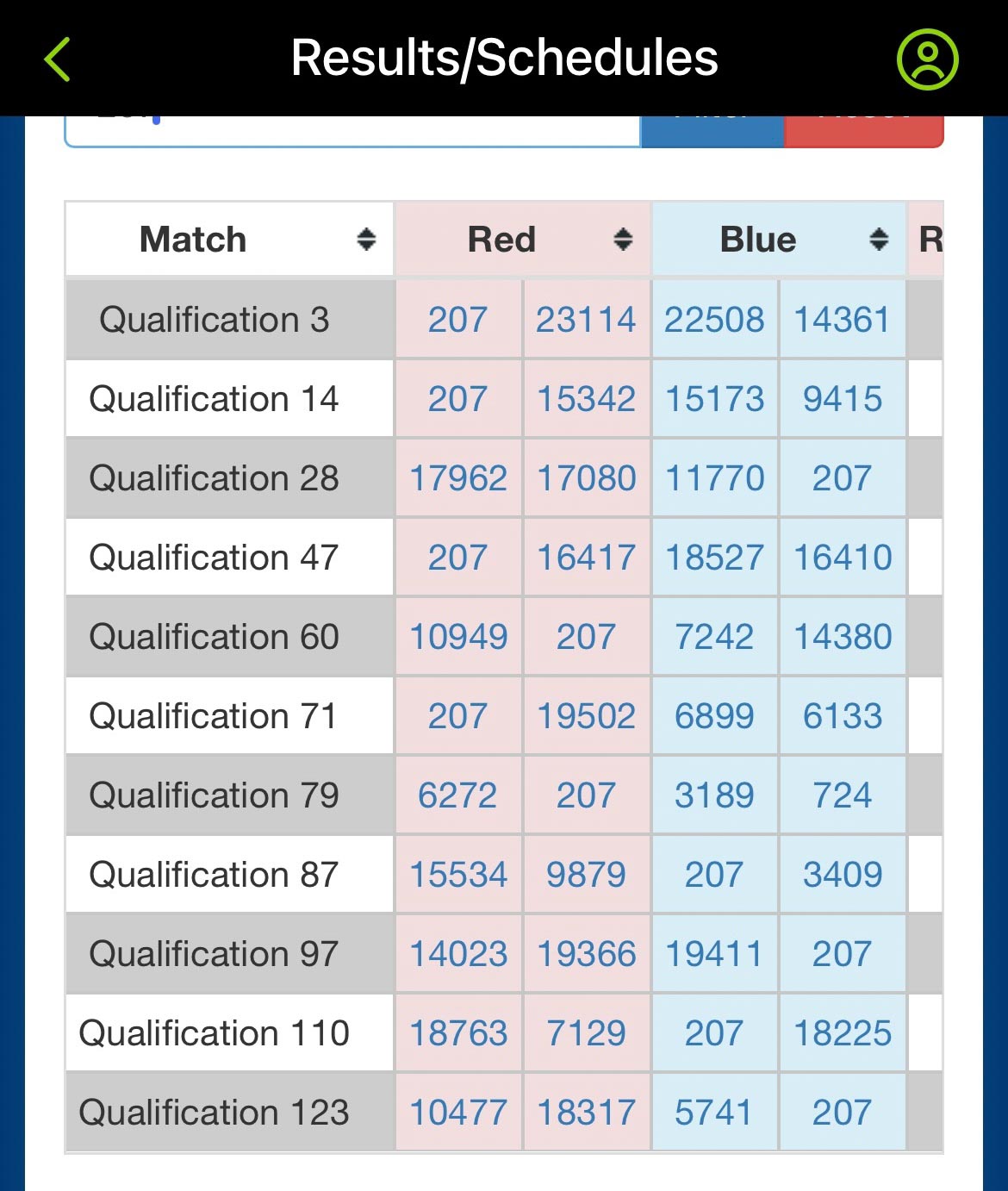
Task: Open team 14380 in Qualification 60
Action: pyautogui.click(x=843, y=637)
